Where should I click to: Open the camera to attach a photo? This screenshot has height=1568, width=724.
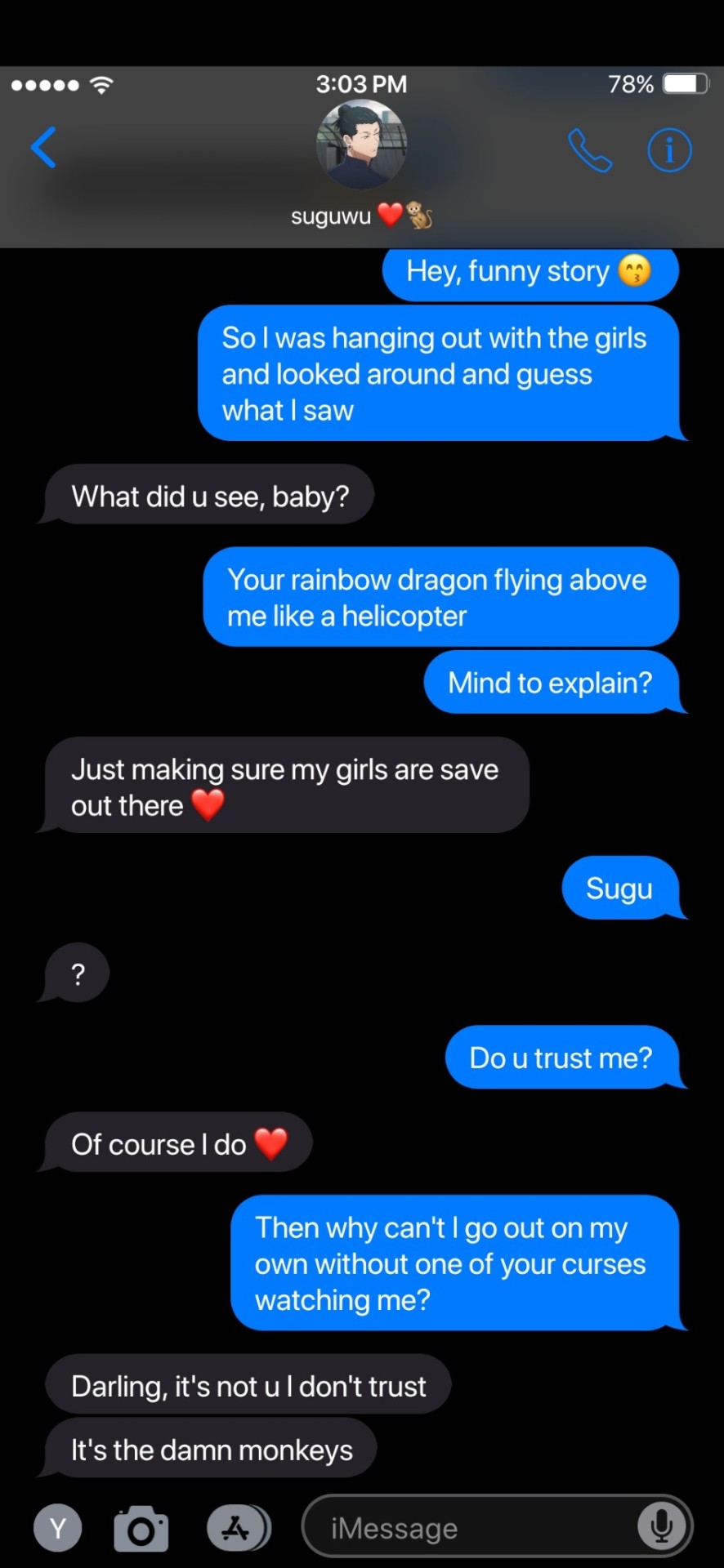[141, 1528]
